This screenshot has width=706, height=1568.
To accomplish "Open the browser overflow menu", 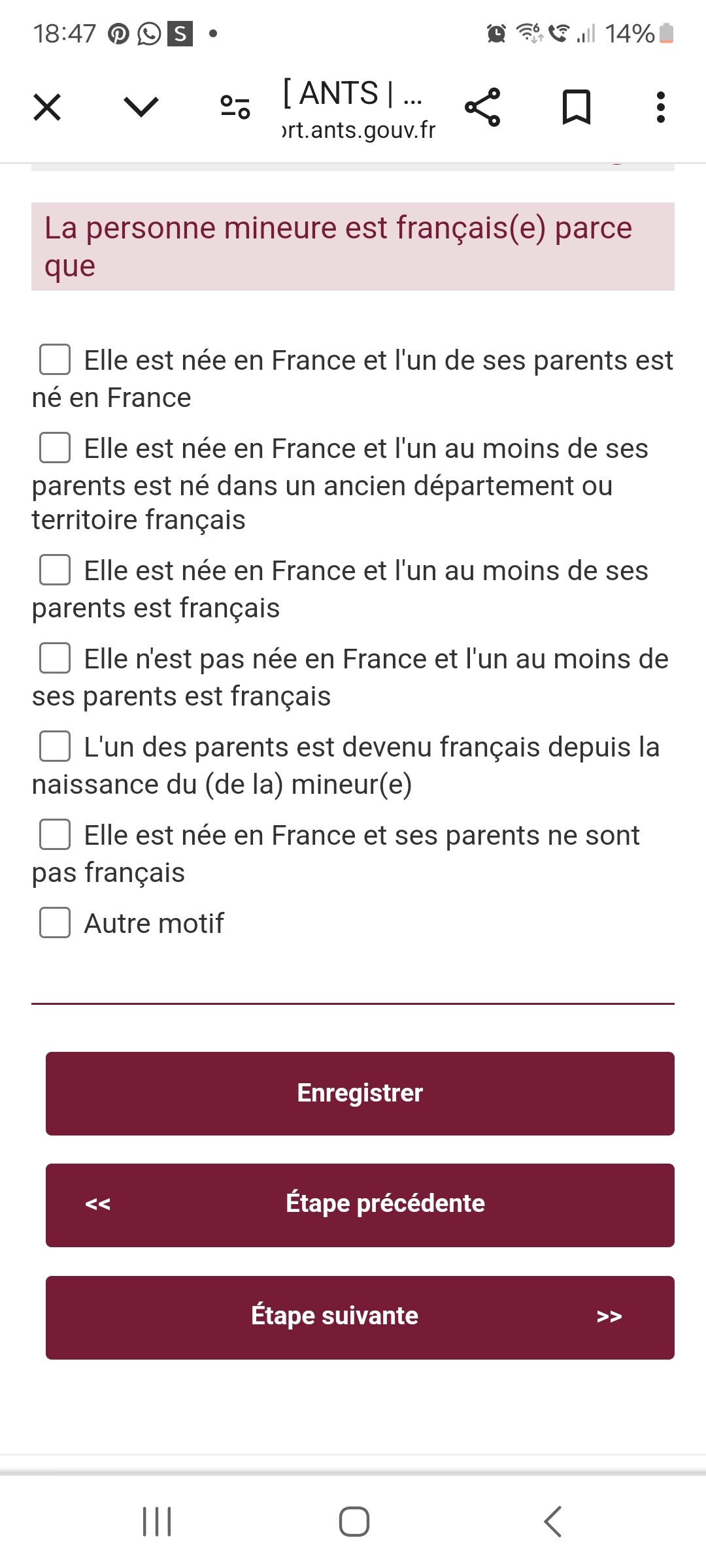I will [661, 107].
